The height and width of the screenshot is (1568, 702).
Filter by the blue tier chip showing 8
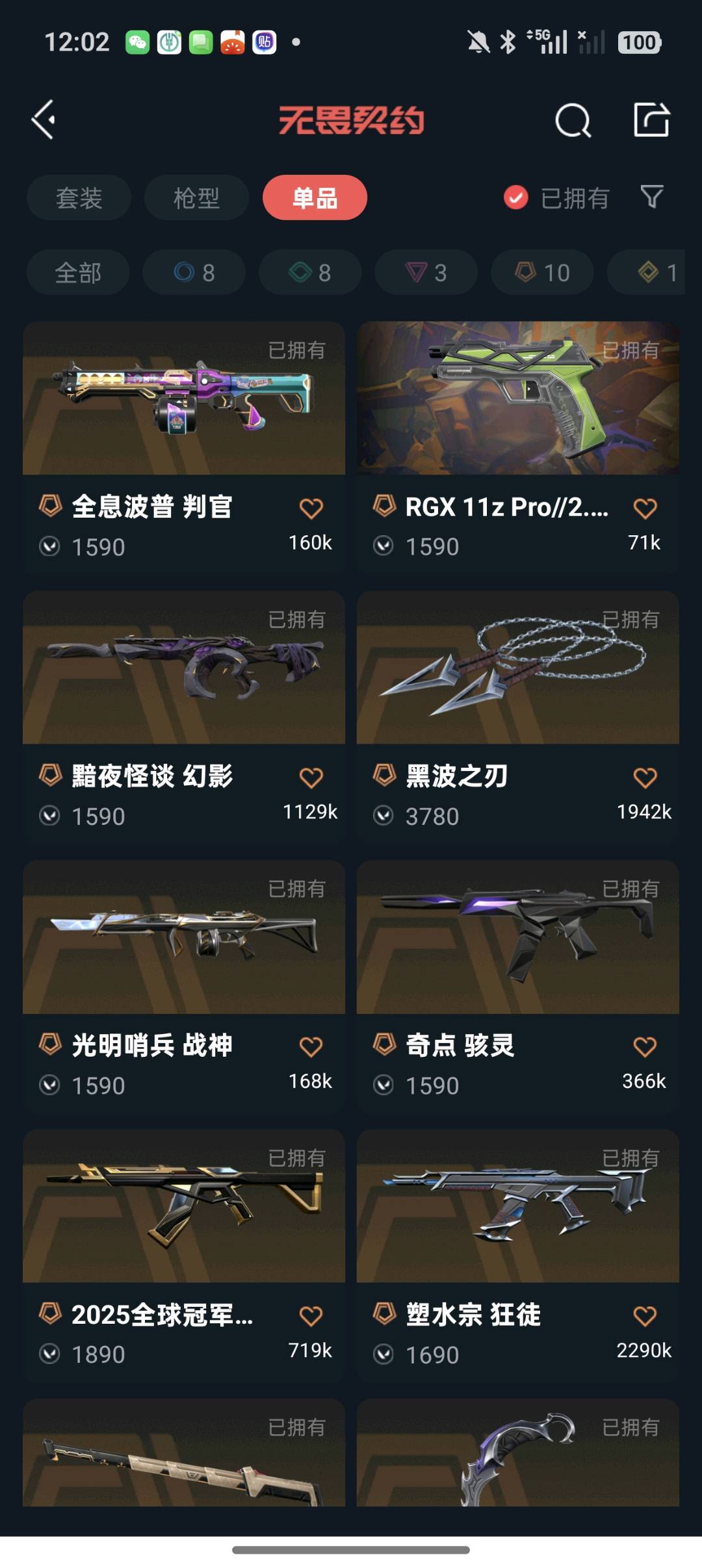[194, 272]
